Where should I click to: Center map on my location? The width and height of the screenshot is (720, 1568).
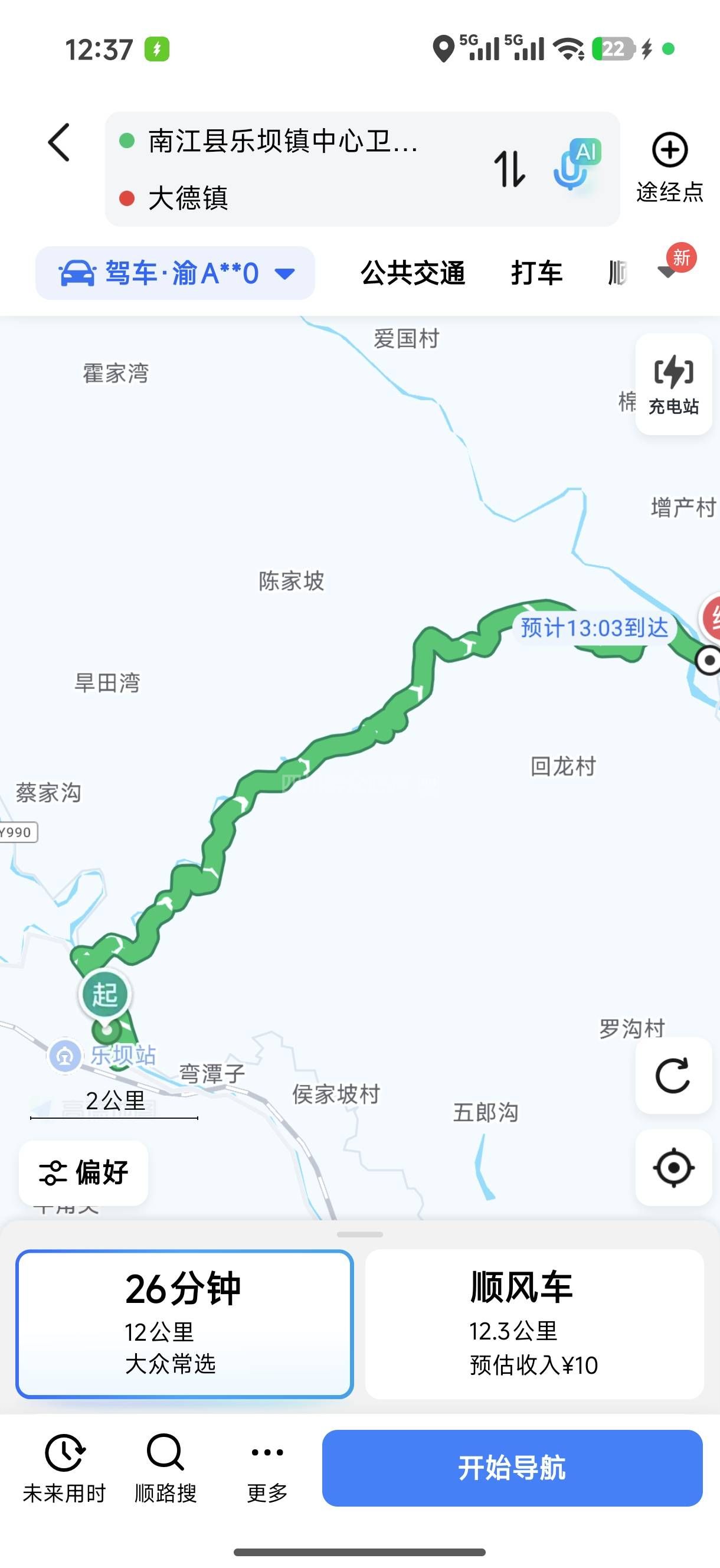tap(673, 1168)
